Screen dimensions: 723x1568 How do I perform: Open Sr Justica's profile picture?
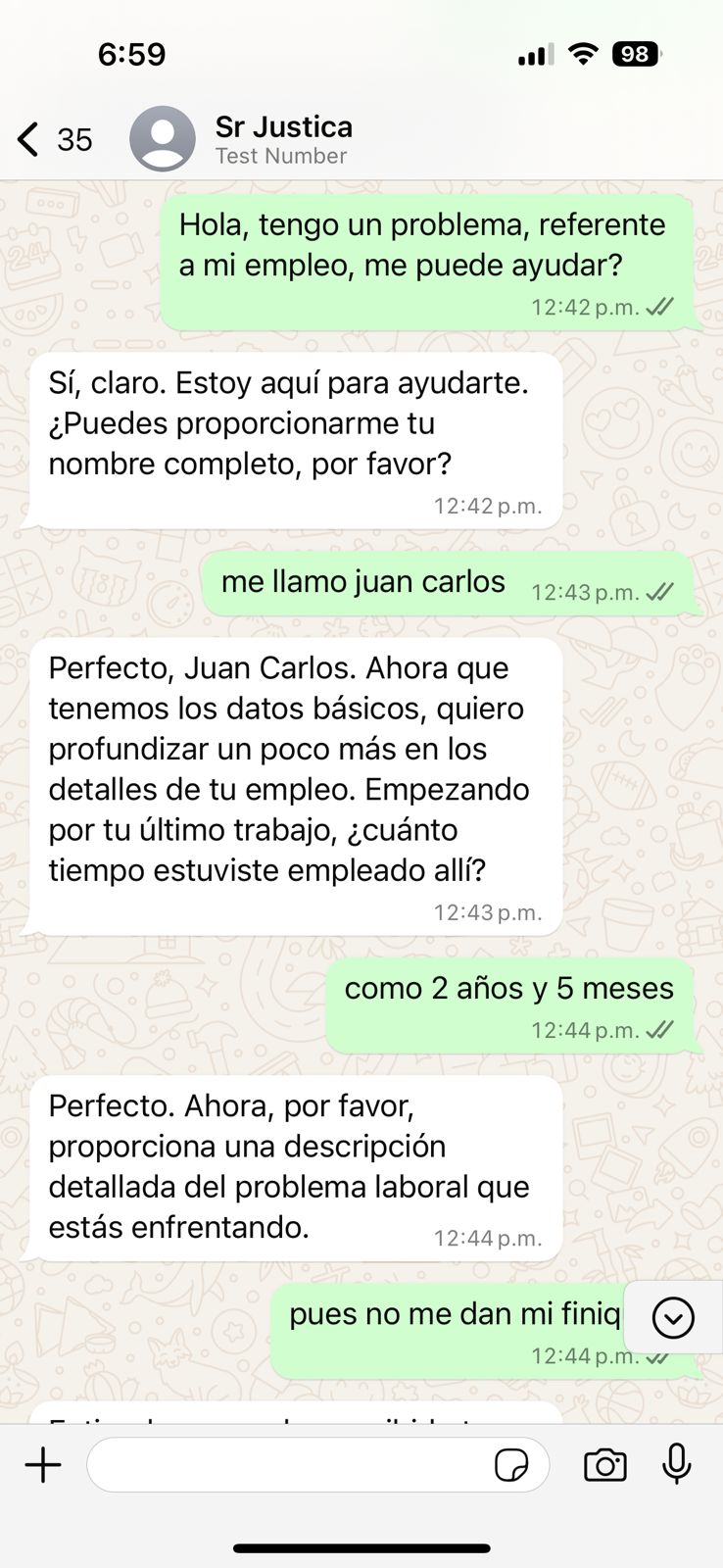tap(162, 138)
